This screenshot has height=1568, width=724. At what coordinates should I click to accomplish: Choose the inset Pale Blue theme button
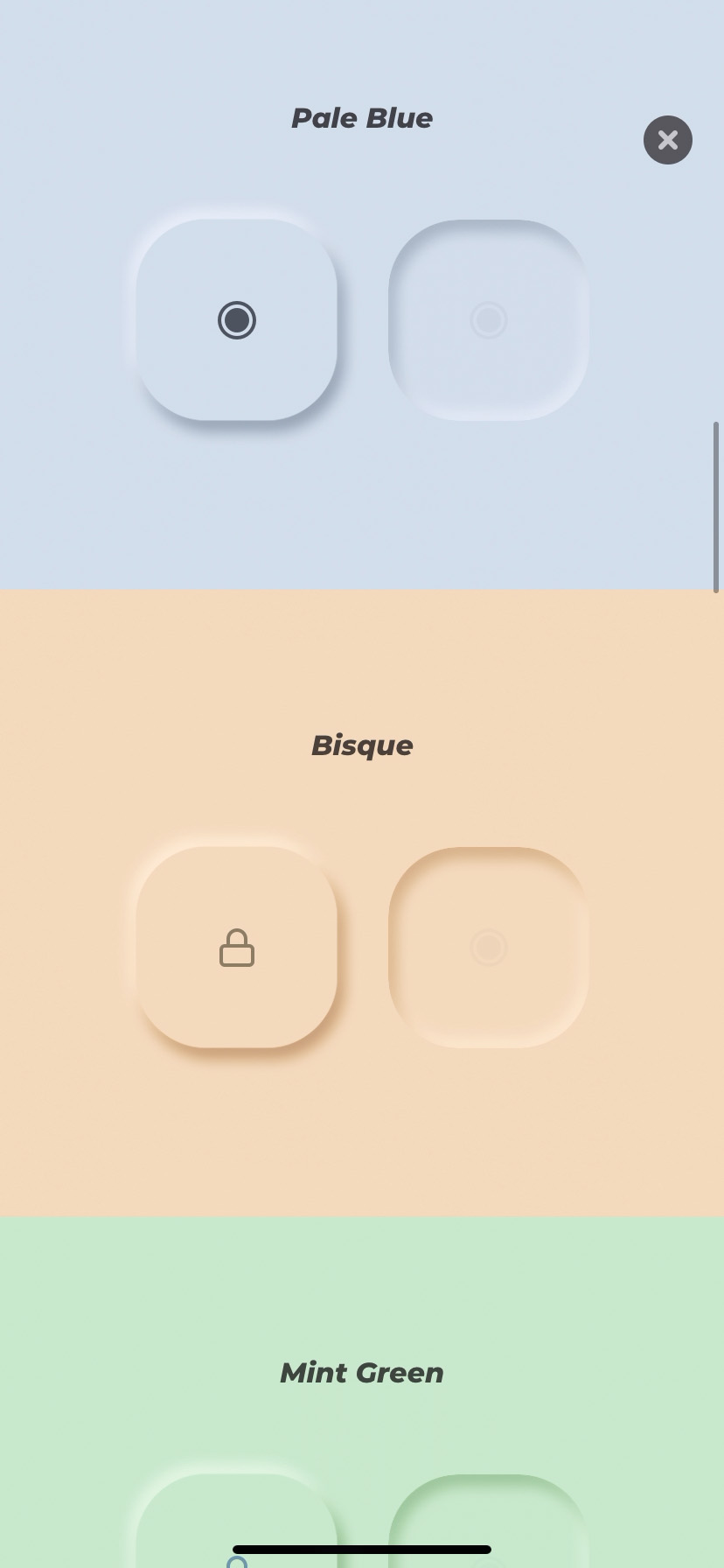[488, 320]
